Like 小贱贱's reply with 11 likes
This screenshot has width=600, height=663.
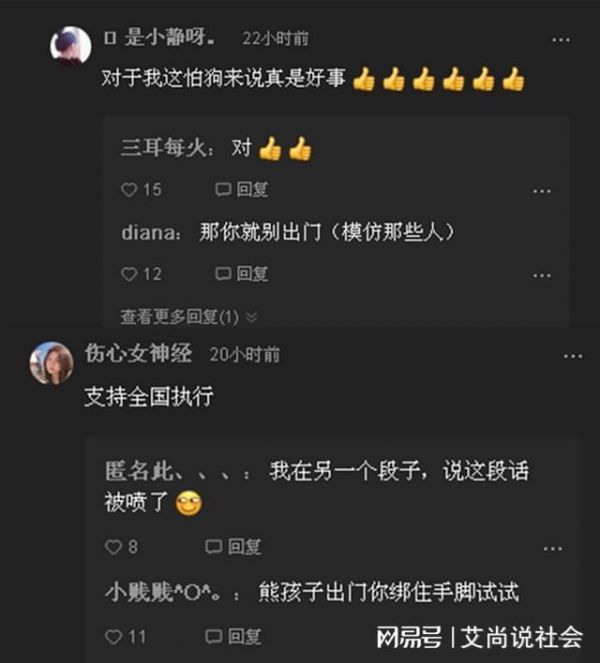click(x=113, y=636)
